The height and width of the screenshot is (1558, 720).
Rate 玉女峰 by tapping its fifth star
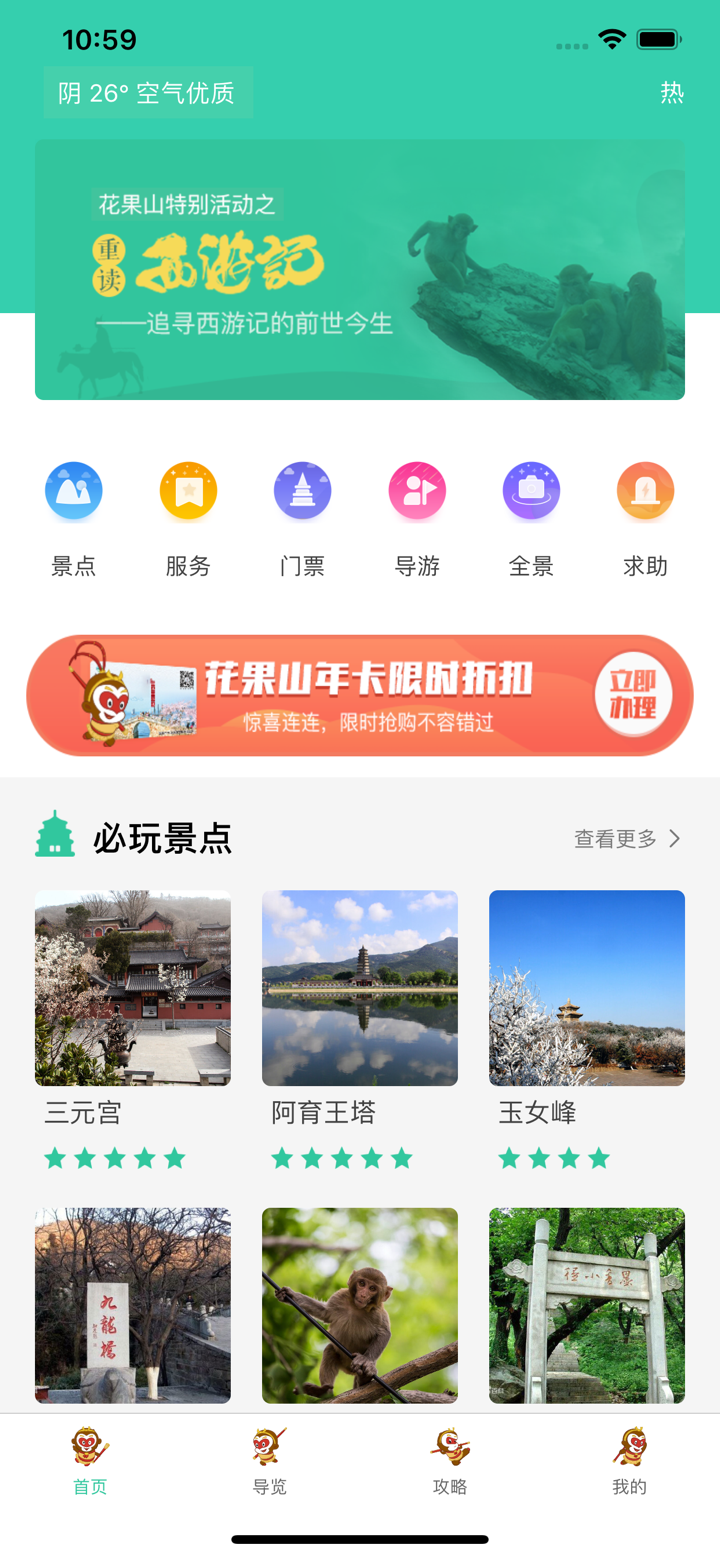627,1158
